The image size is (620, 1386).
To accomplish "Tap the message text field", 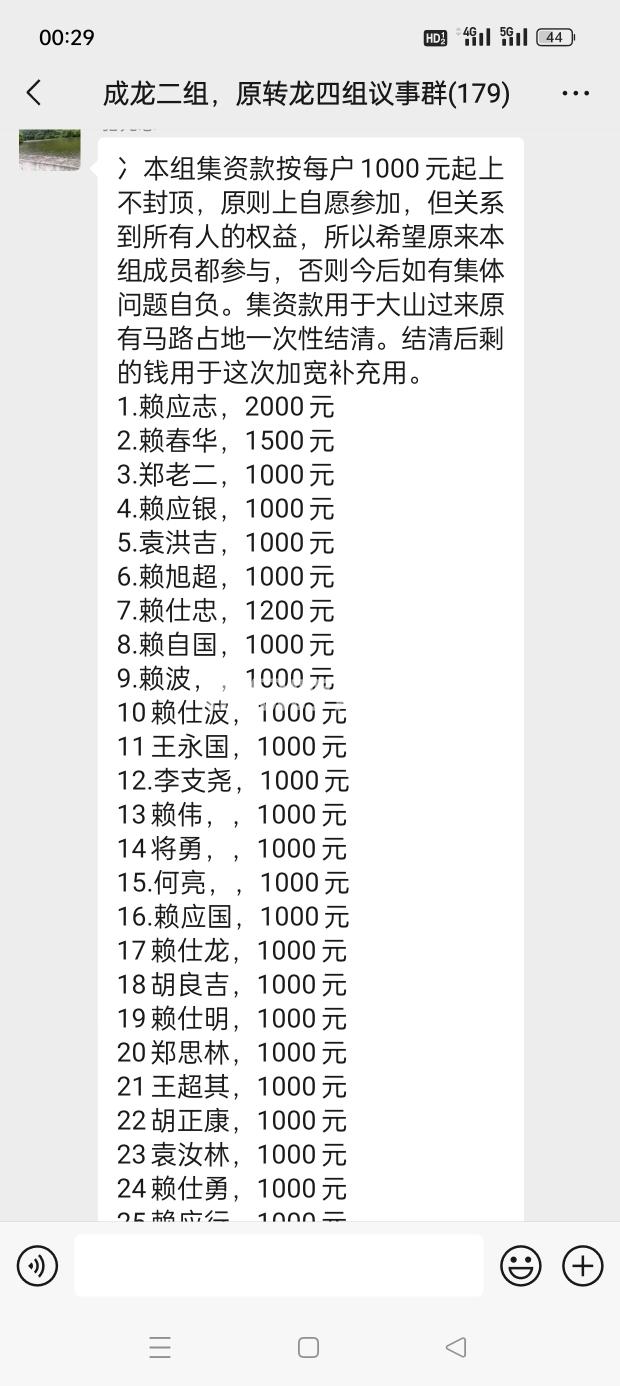I will pos(278,1265).
